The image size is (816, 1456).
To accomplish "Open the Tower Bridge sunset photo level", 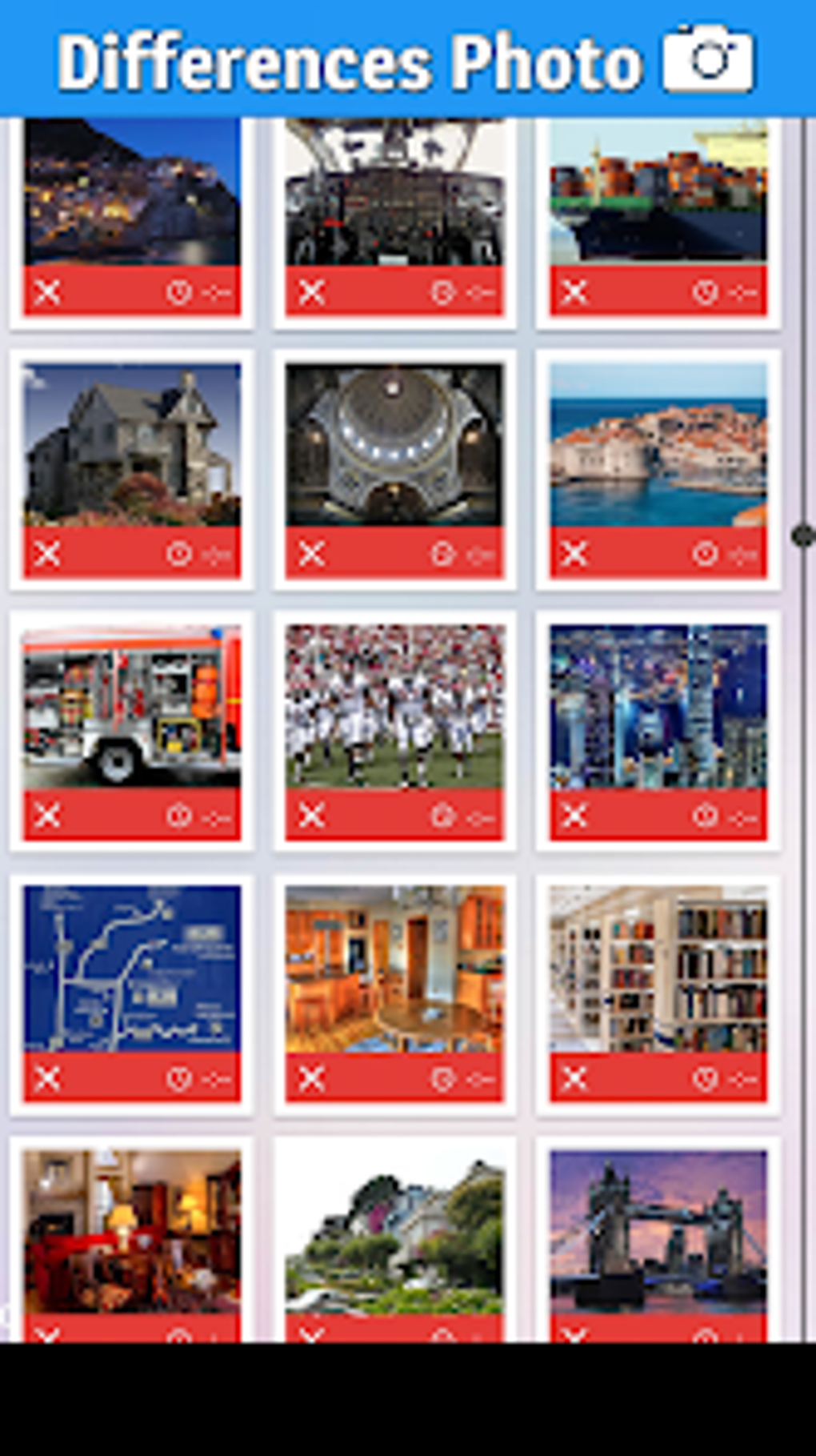I will [x=658, y=1232].
